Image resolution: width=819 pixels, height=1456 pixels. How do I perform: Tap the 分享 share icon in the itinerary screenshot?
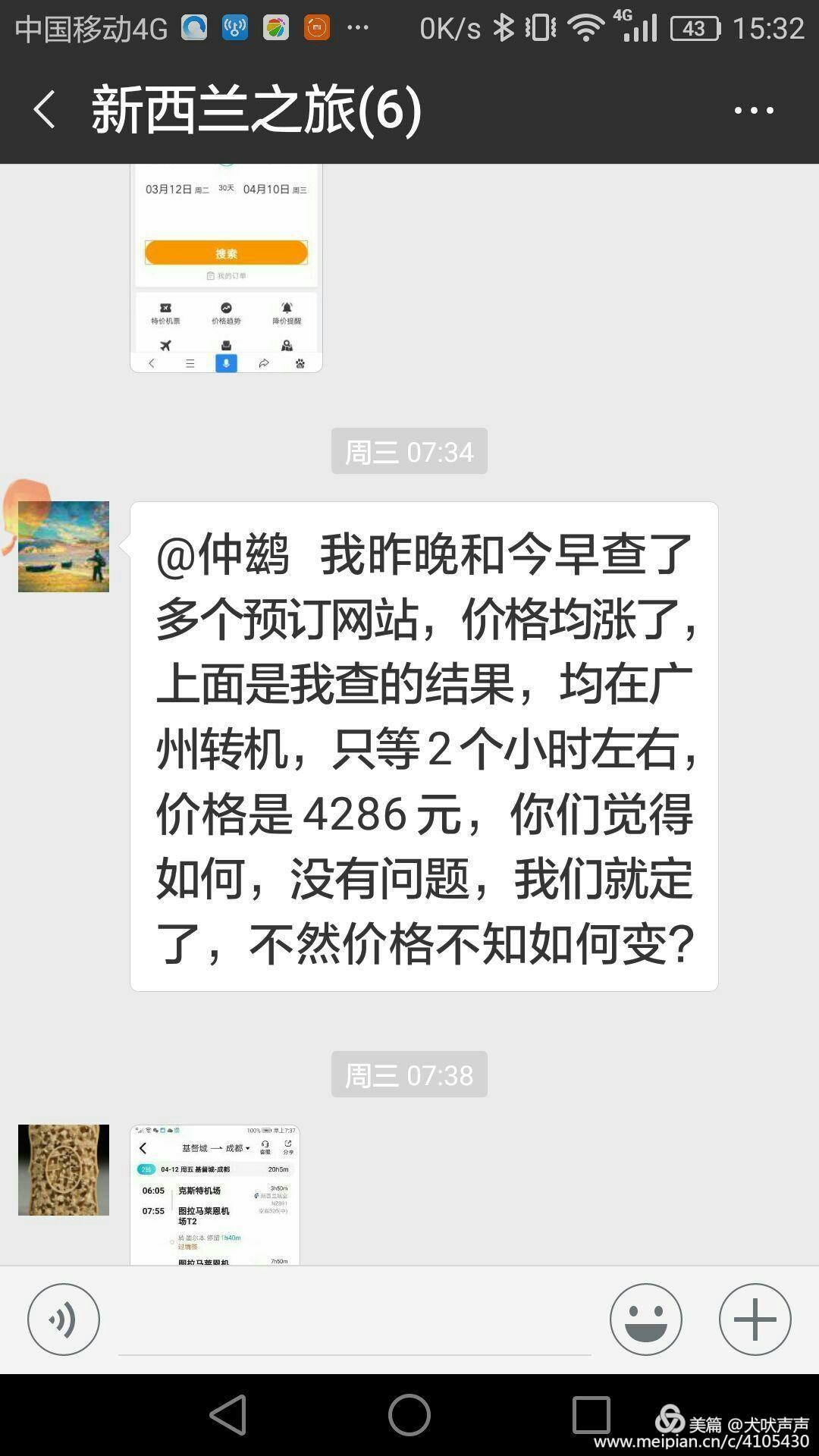coord(289,1147)
